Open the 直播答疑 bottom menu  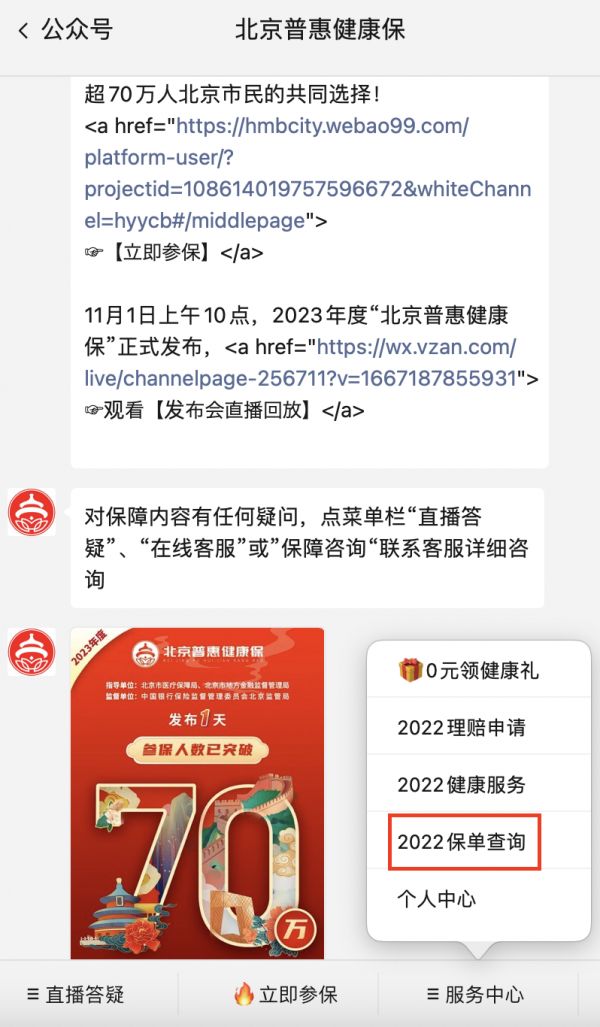click(75, 994)
